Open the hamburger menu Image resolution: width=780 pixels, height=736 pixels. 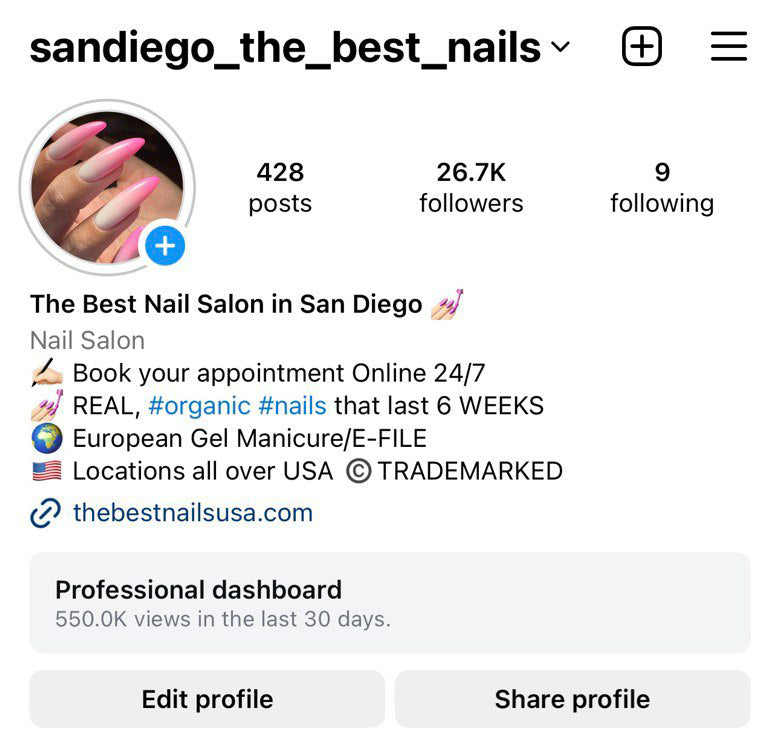[729, 46]
